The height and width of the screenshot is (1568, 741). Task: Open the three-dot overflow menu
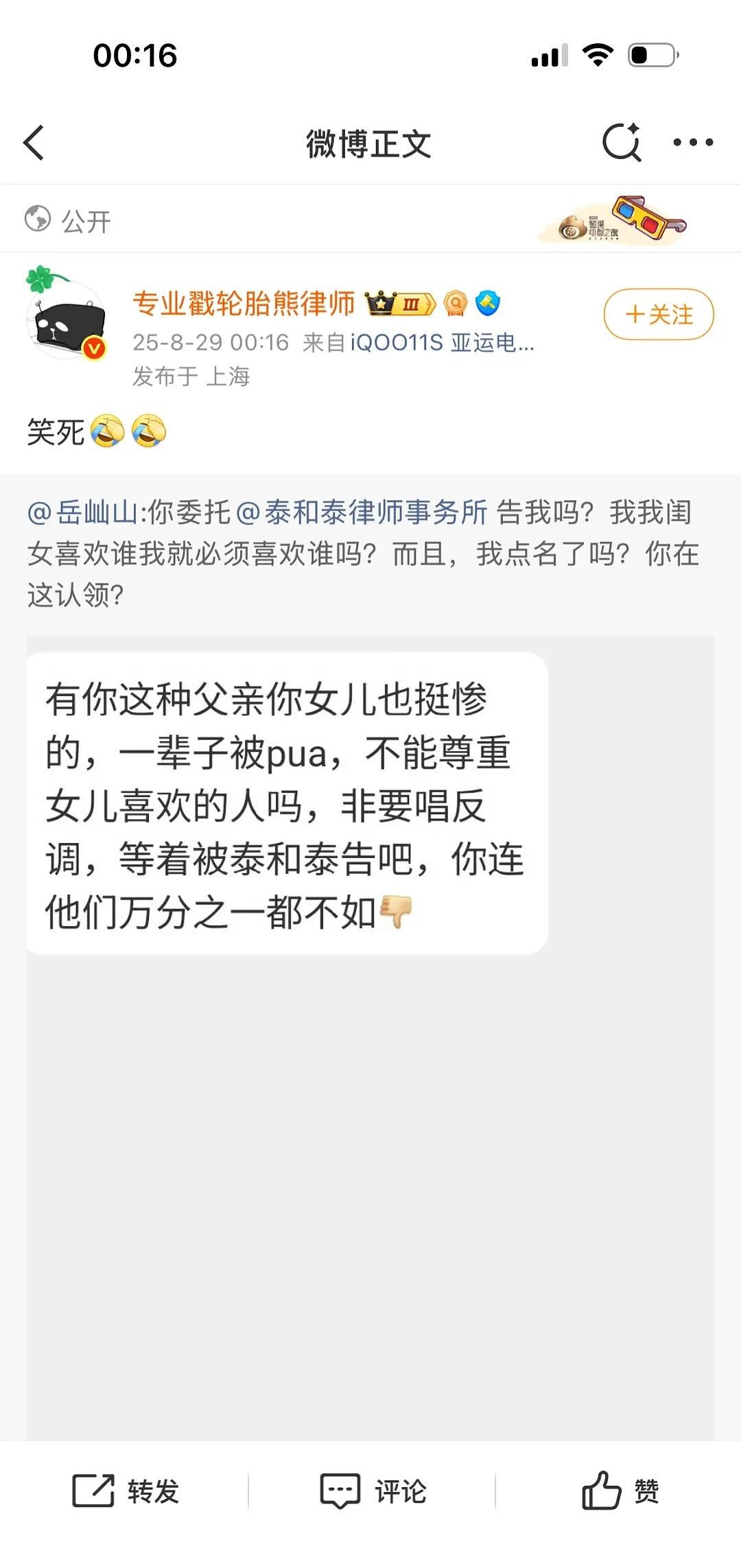(x=692, y=143)
